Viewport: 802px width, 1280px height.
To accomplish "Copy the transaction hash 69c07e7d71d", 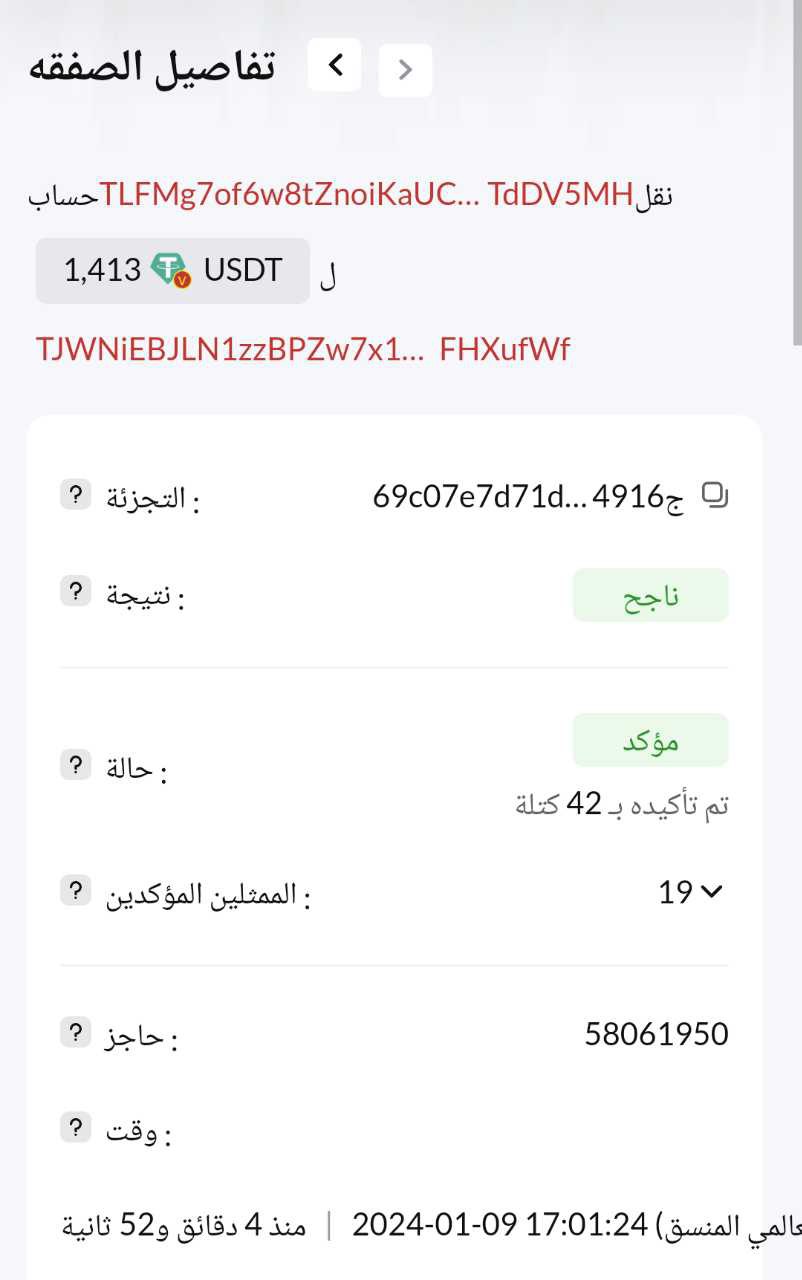I will (716, 495).
